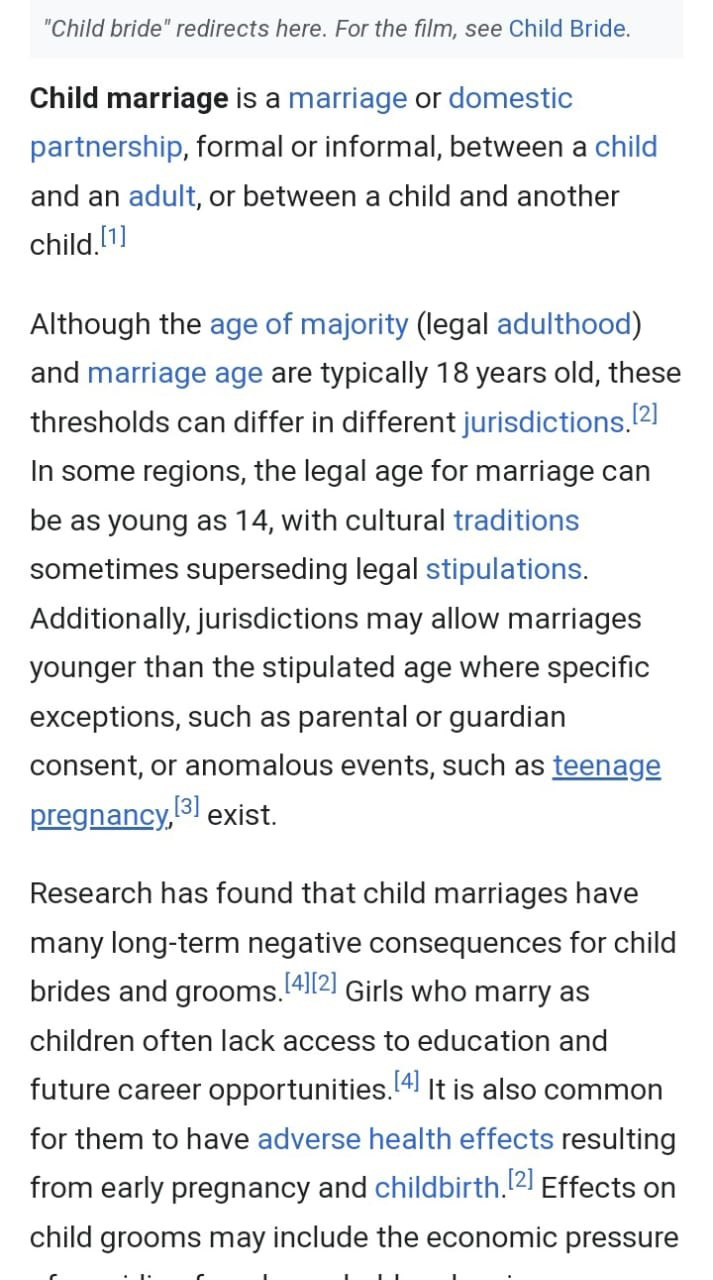Open the Child Bride film link
Screen dimensions: 713x1280
(x=567, y=28)
